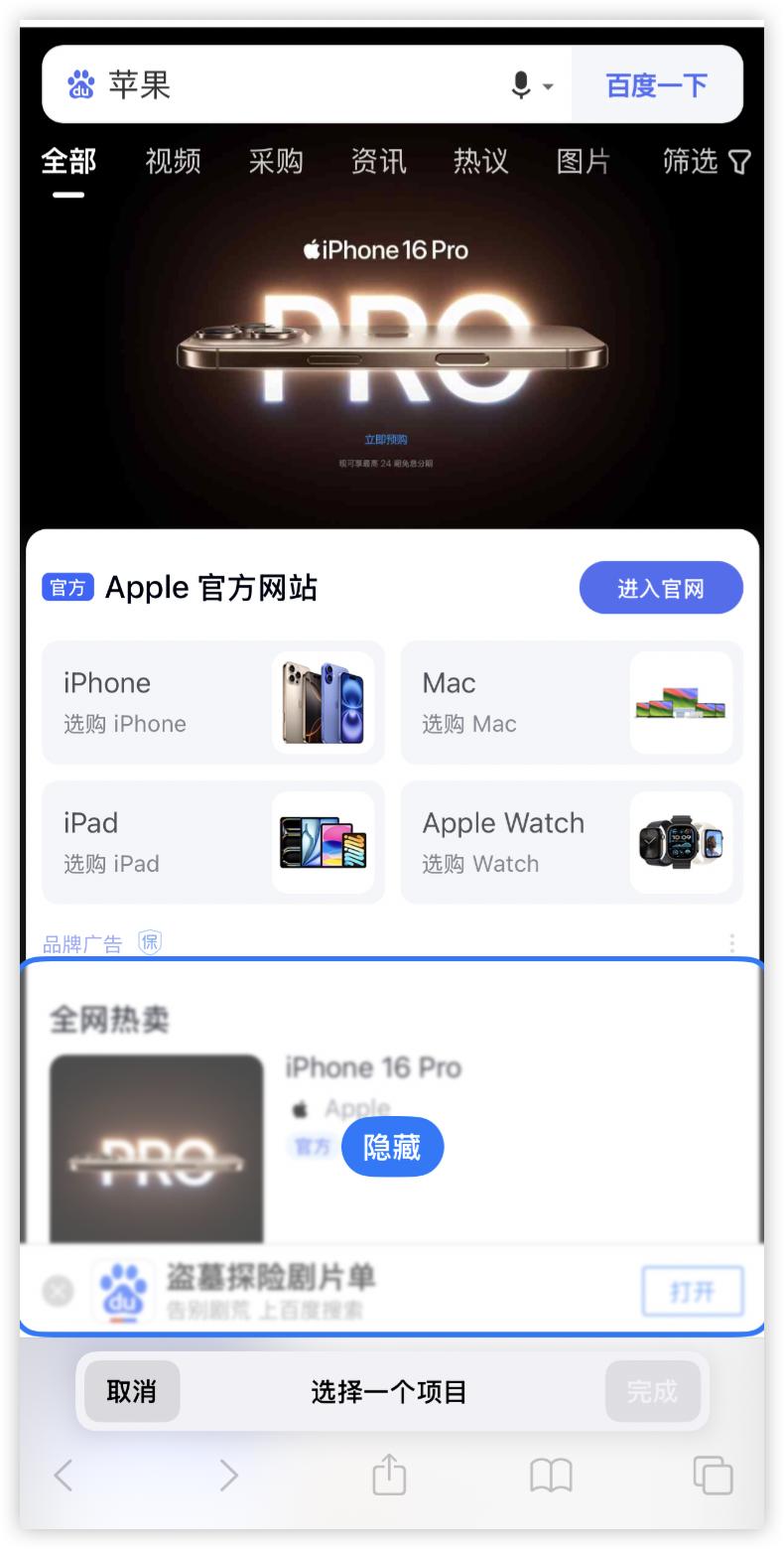Activate the microphone voice search

pos(522,85)
